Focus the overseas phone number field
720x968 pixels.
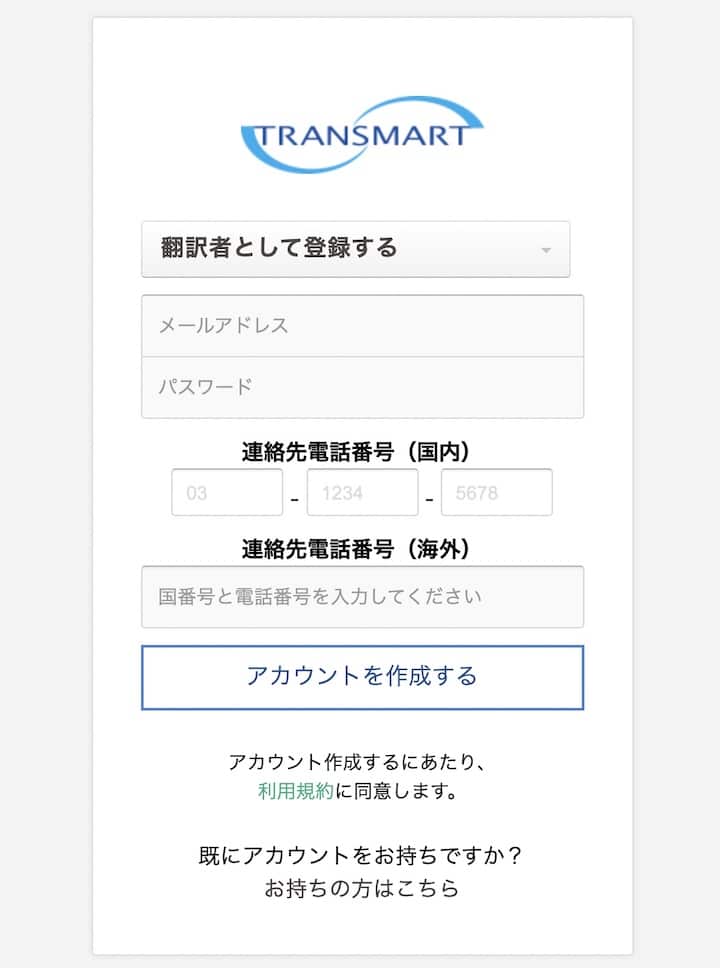(x=362, y=597)
